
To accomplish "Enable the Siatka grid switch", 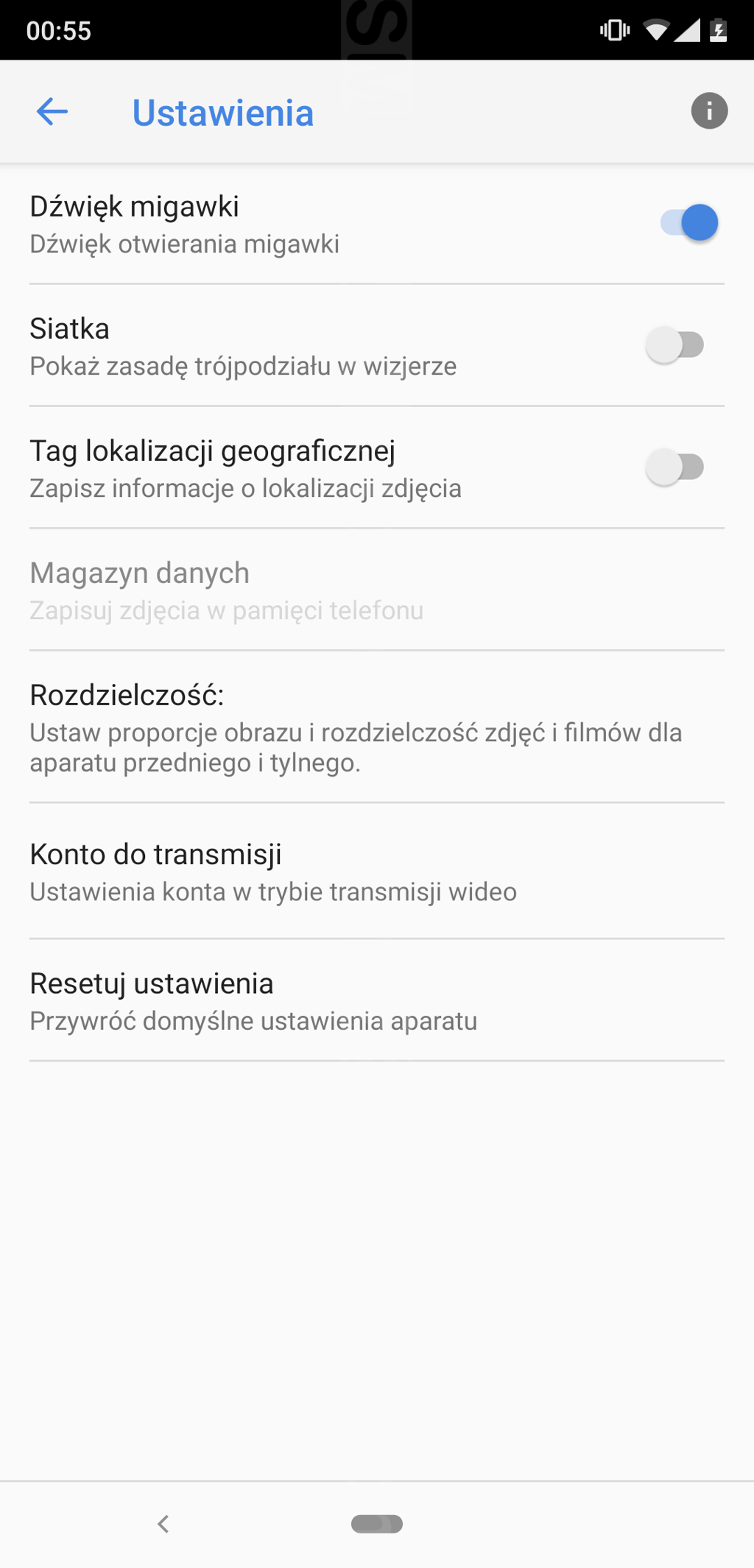I will coord(674,345).
